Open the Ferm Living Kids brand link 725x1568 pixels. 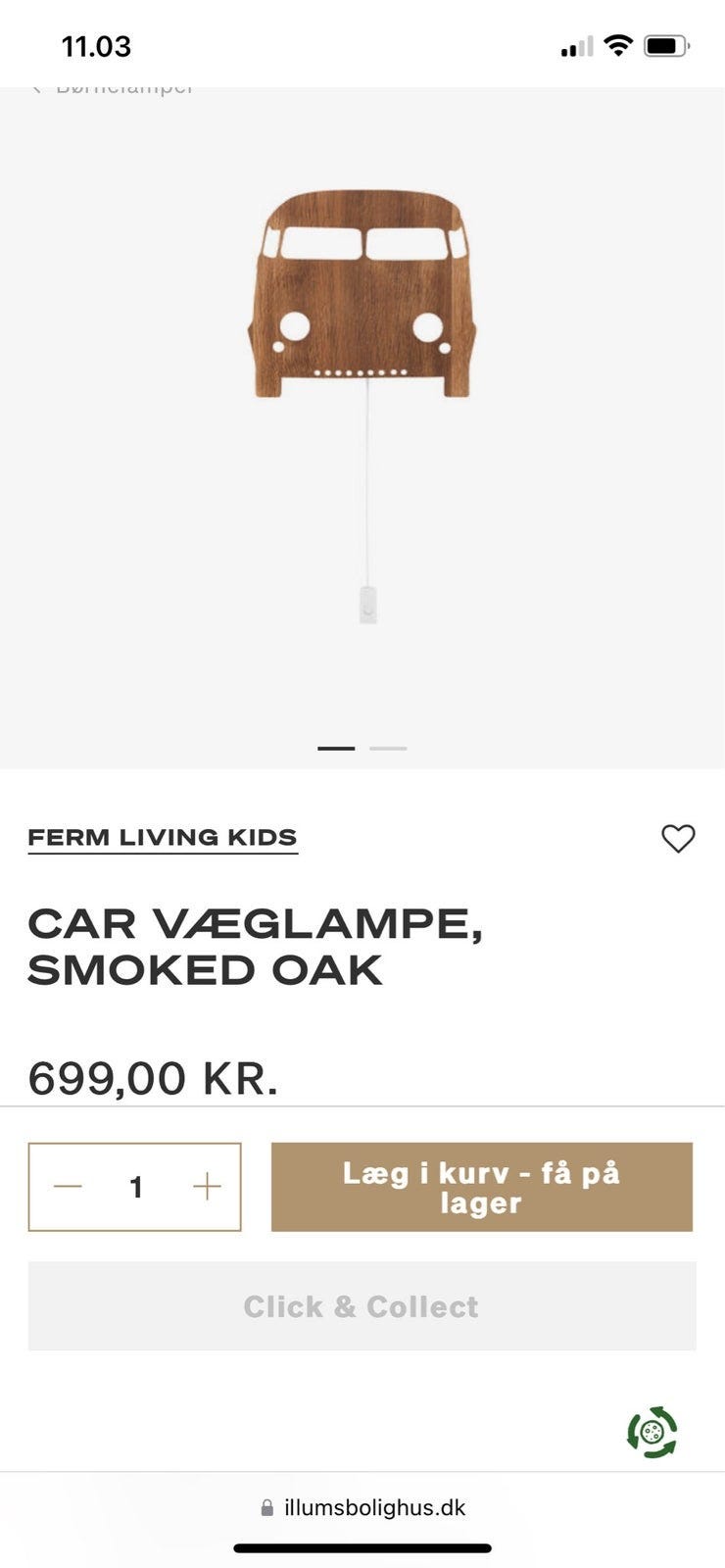(163, 838)
